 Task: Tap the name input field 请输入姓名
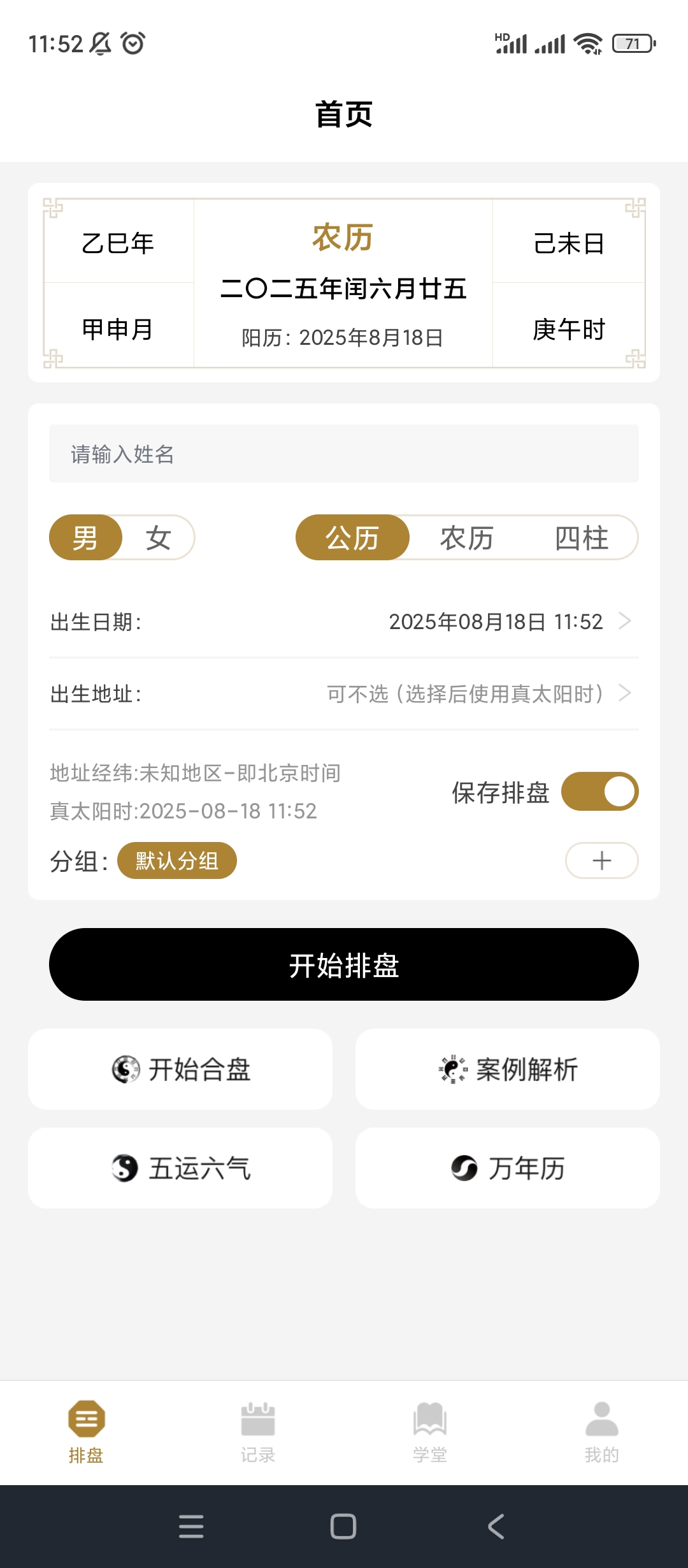[x=344, y=454]
